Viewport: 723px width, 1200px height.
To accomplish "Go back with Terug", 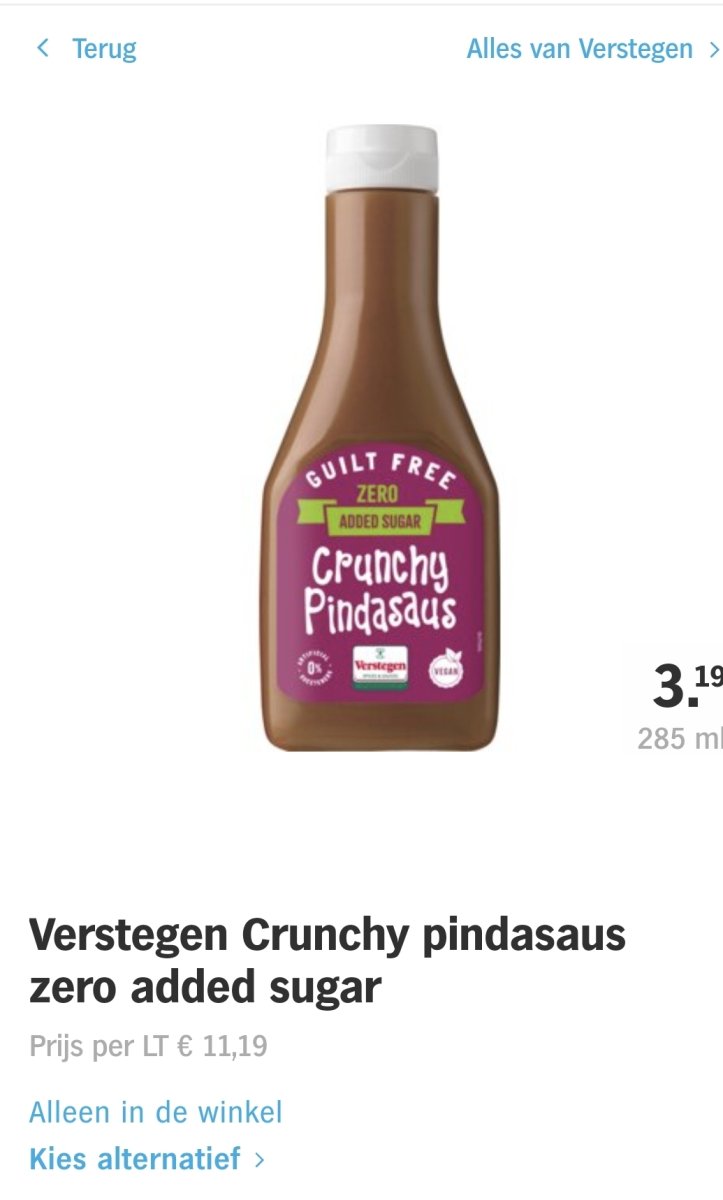I will [88, 49].
